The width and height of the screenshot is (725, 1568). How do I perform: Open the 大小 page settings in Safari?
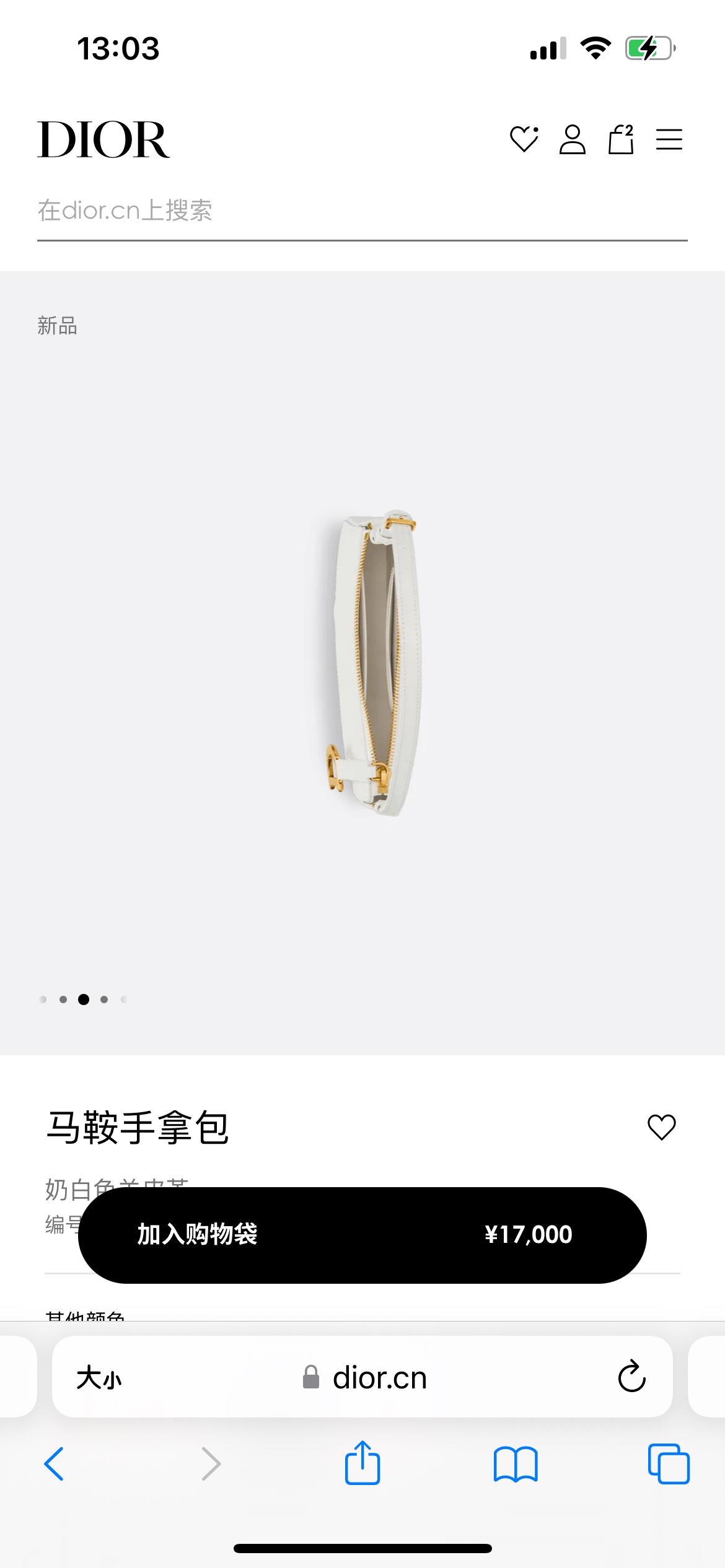tap(99, 1379)
